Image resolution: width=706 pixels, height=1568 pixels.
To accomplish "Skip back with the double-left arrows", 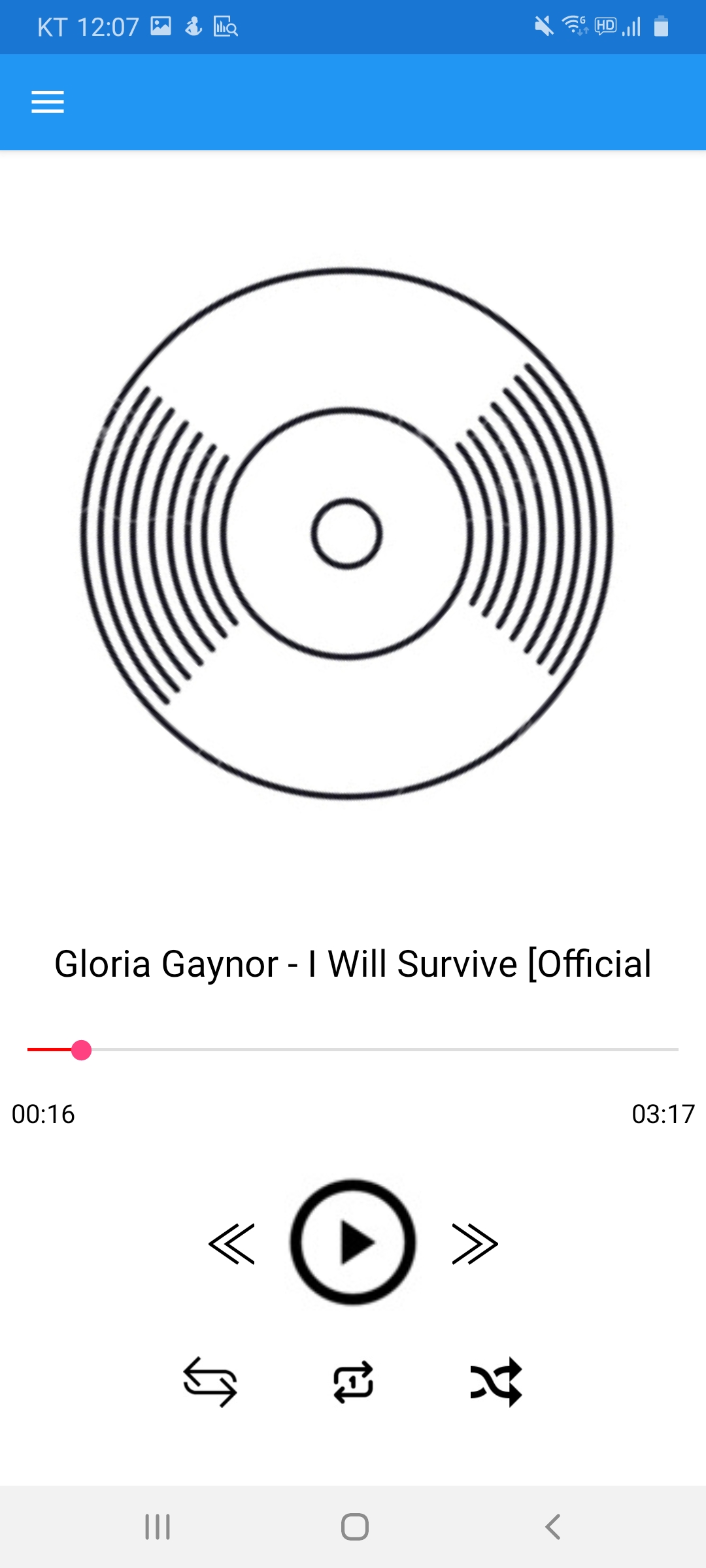I will coord(231,1244).
